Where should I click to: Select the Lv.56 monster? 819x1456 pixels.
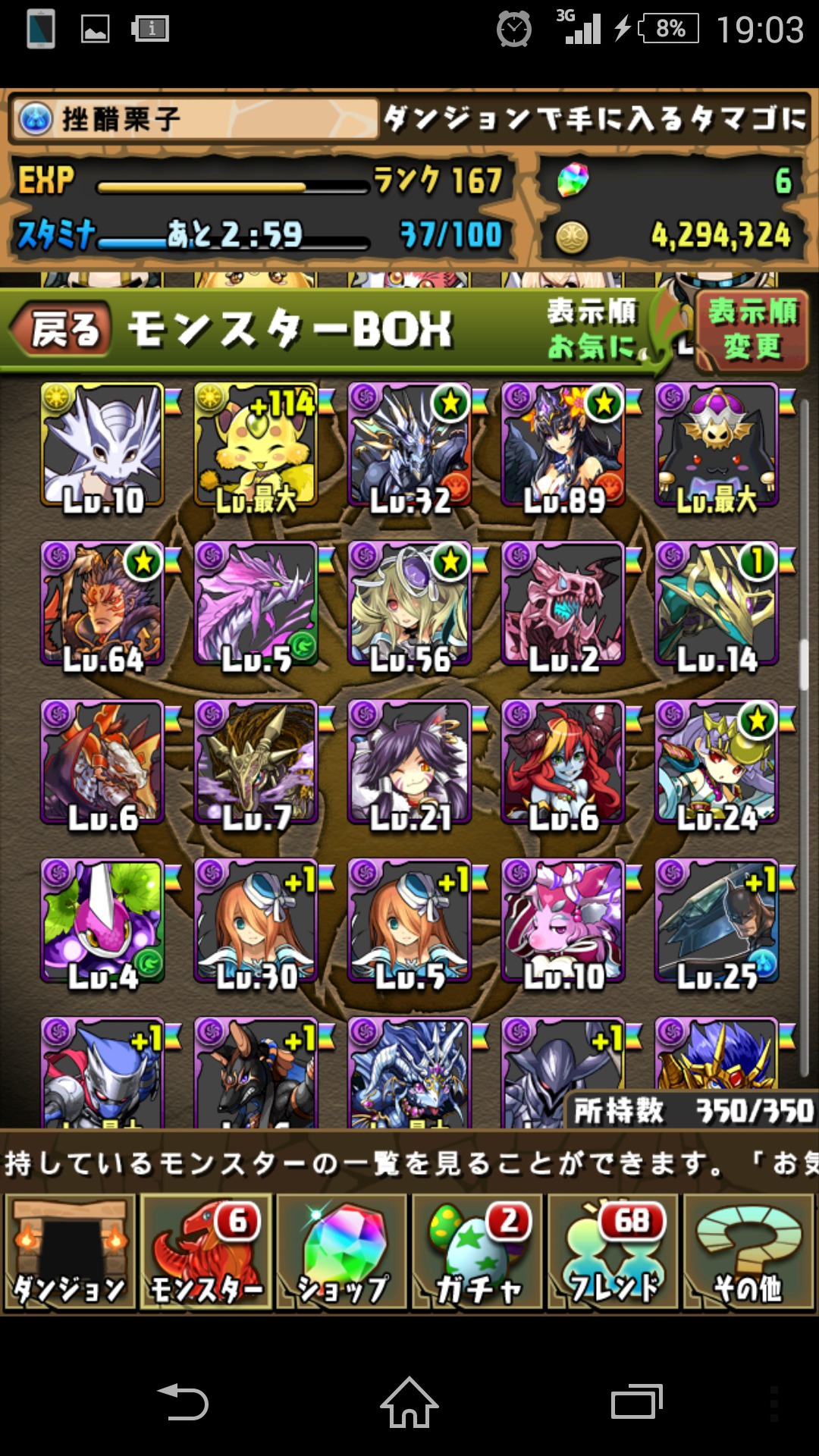(409, 604)
